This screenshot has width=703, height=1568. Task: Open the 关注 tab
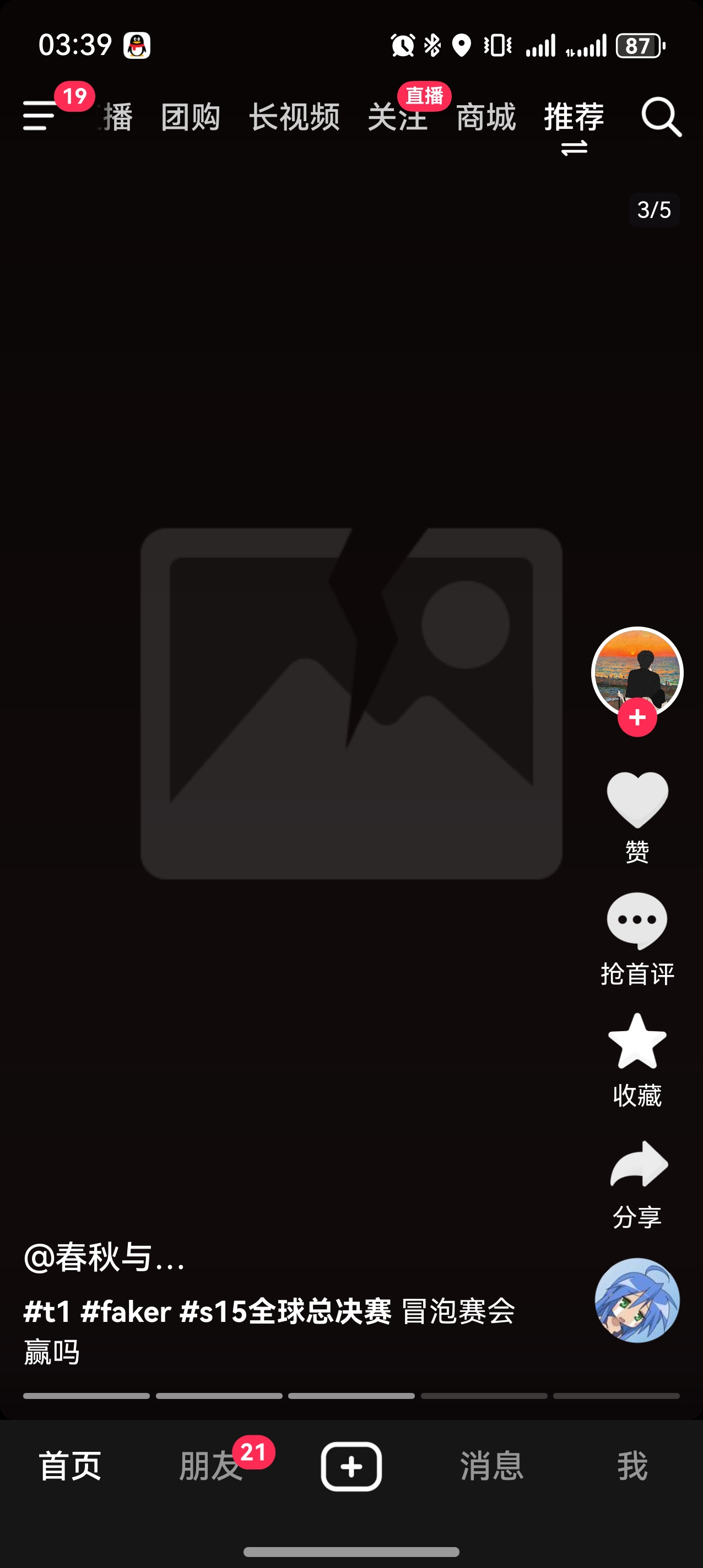(397, 117)
